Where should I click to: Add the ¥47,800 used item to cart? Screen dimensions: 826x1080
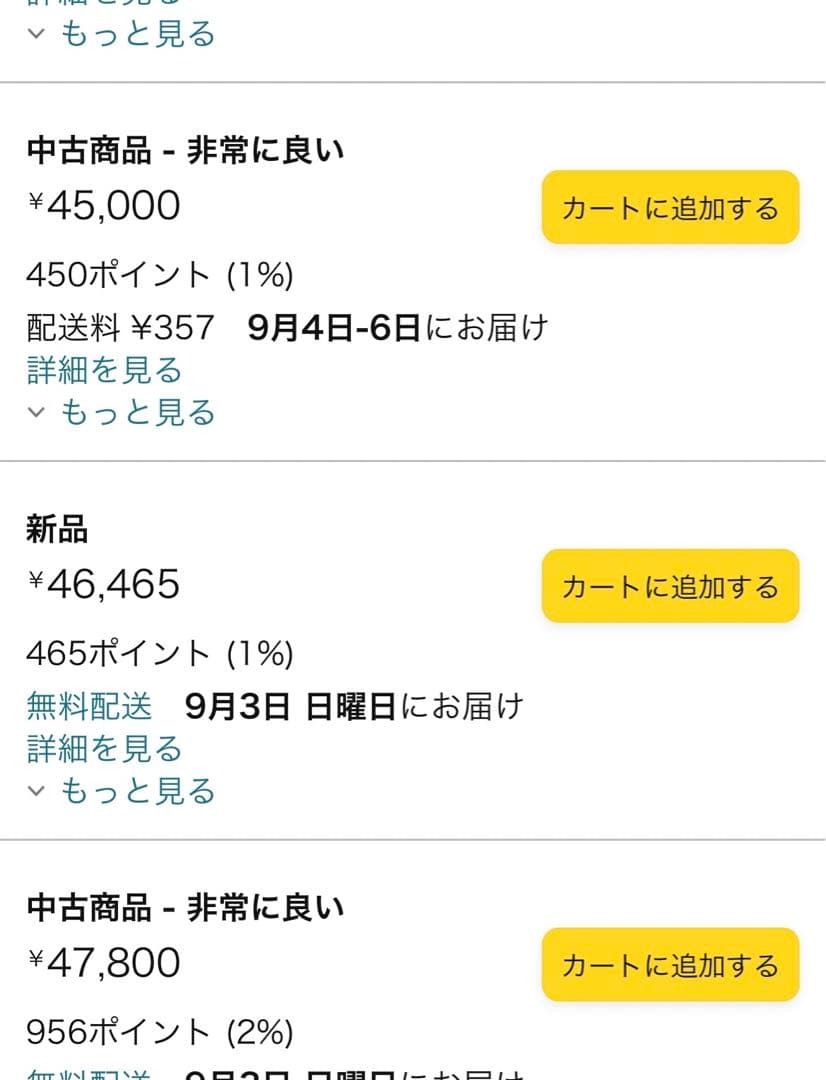click(669, 966)
